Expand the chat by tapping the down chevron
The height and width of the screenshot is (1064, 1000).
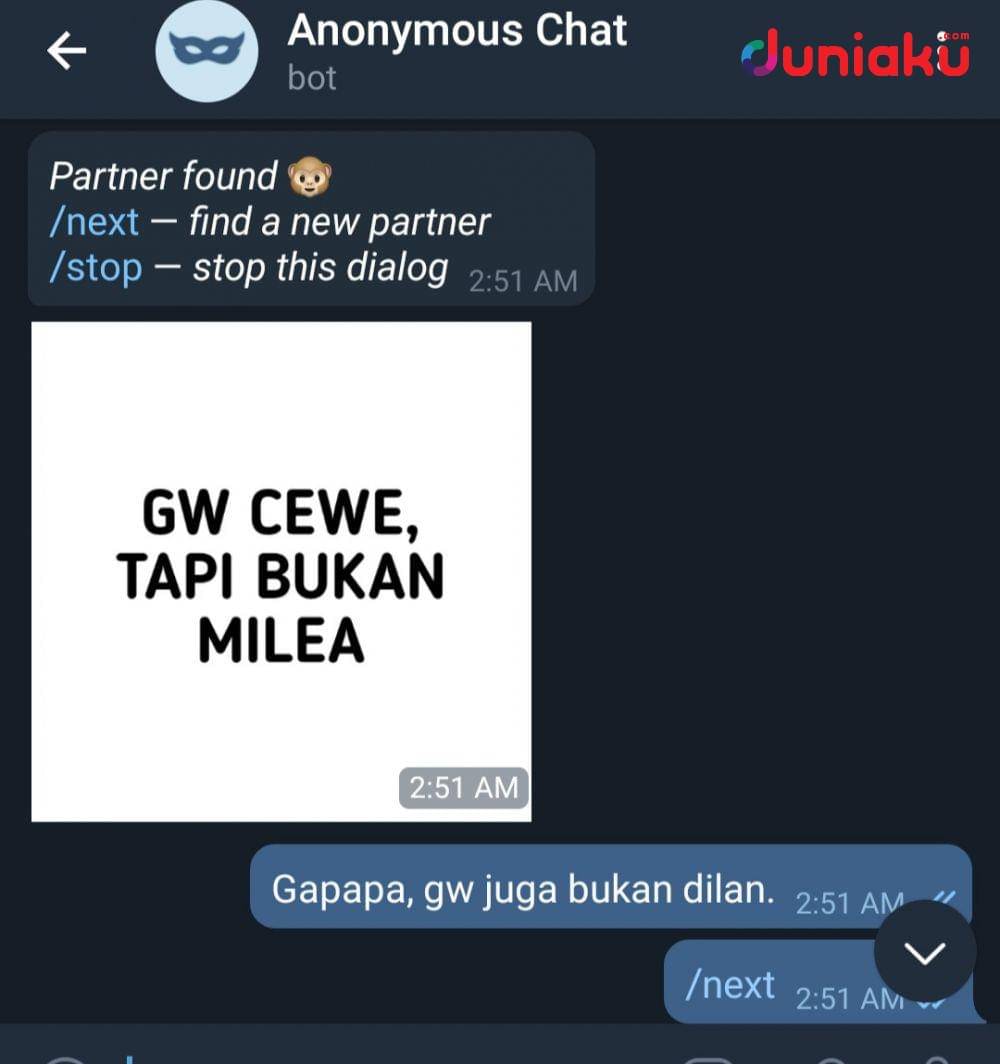(923, 952)
